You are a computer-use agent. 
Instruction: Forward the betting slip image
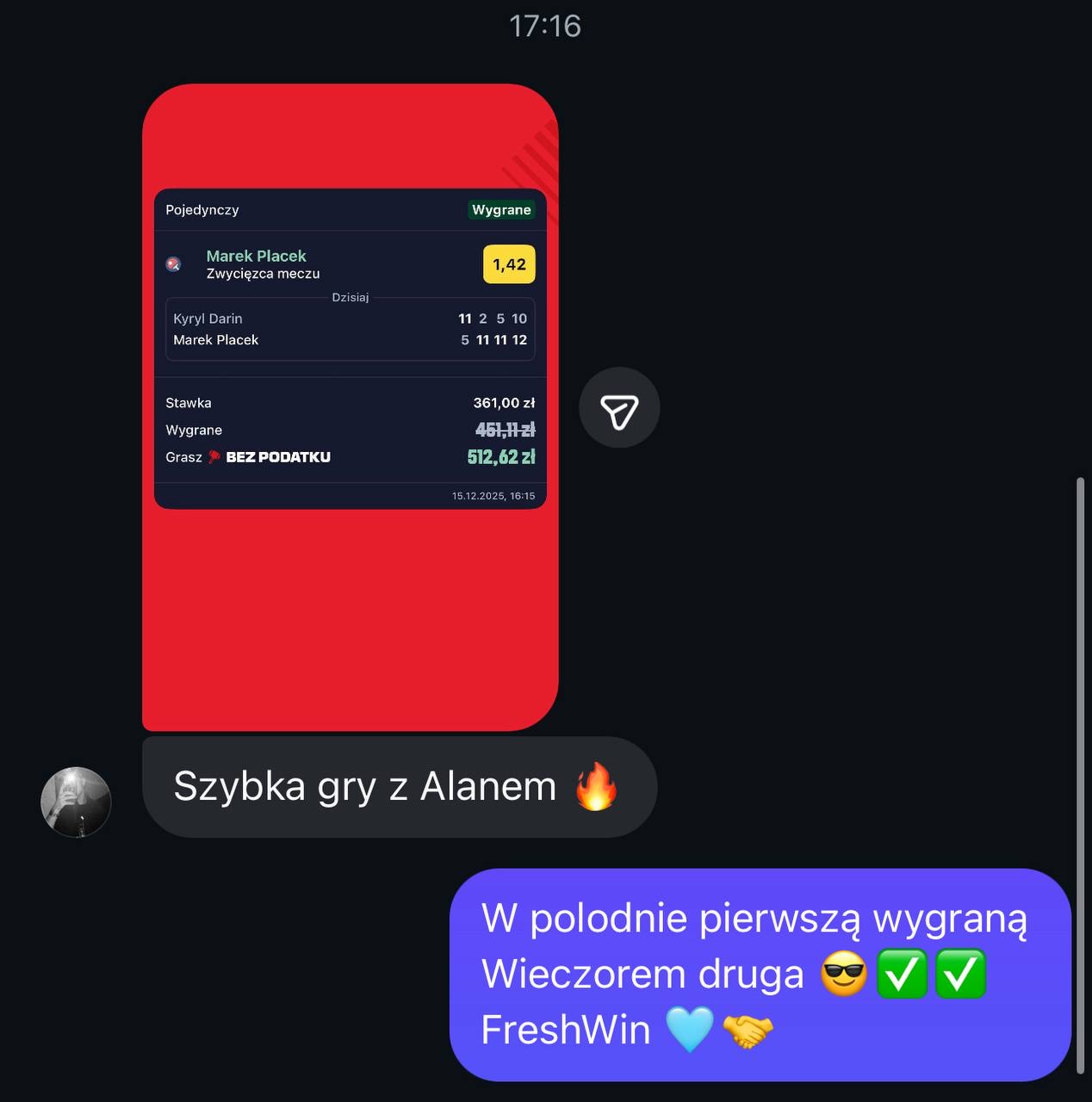(x=619, y=408)
